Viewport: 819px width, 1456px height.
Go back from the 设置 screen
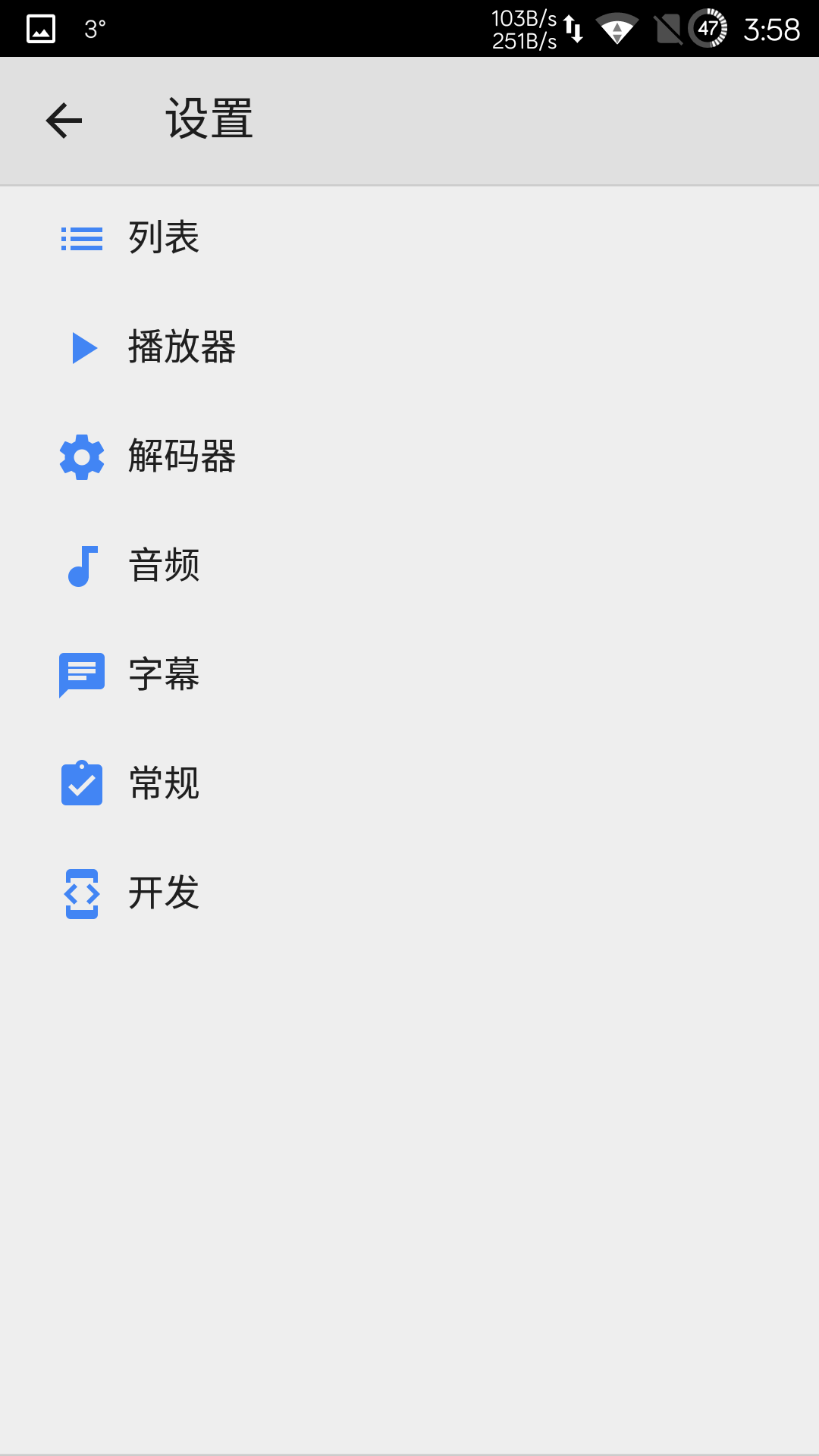(64, 121)
